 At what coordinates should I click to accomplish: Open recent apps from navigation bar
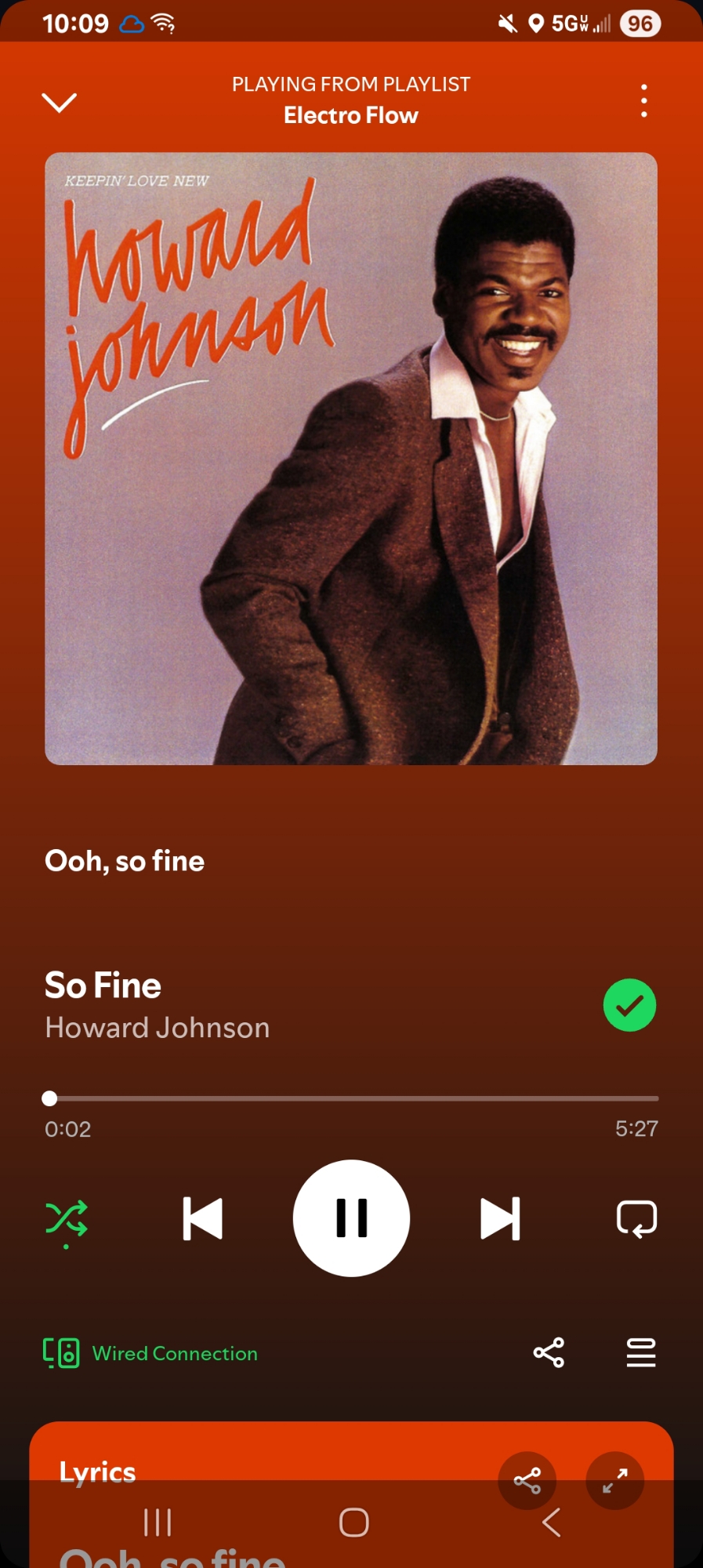click(x=158, y=1523)
